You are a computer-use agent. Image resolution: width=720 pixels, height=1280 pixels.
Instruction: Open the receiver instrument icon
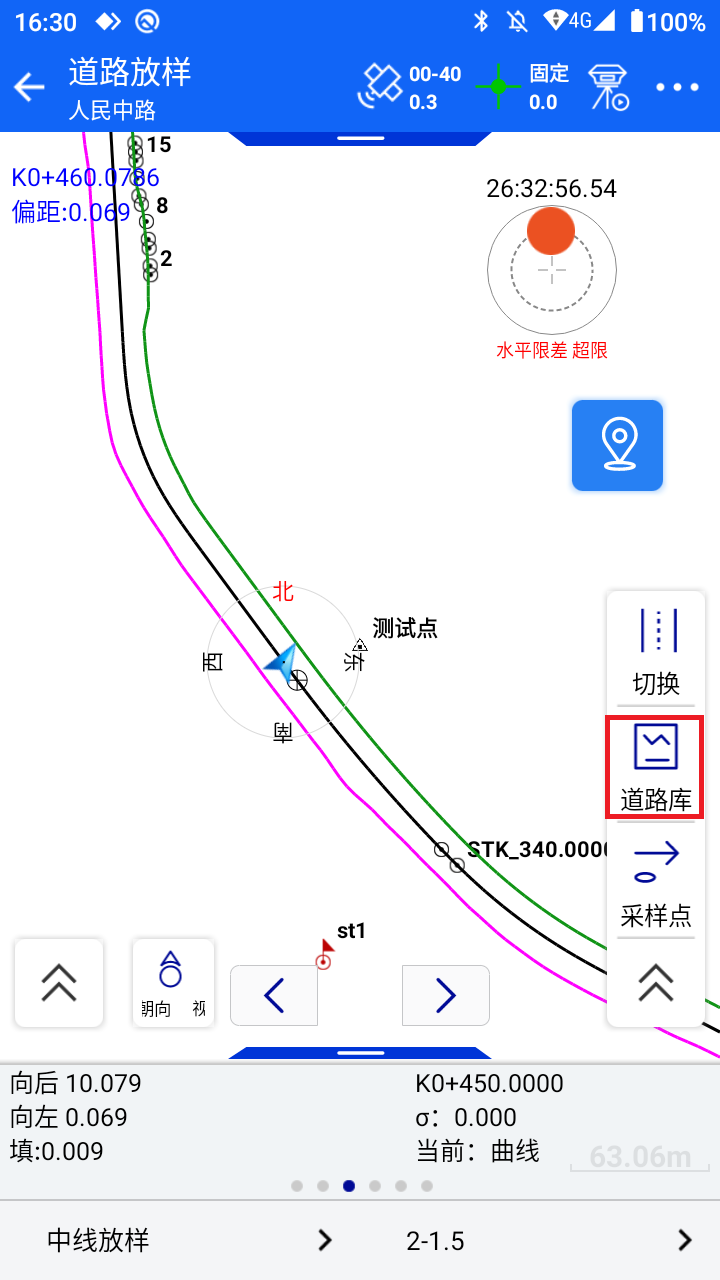(607, 88)
